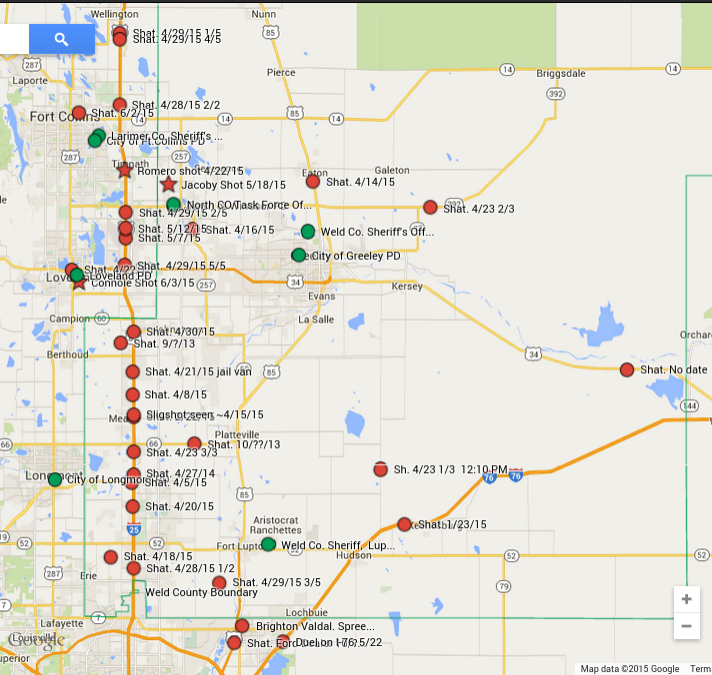Viewport: 712px width, 675px height.
Task: Open the Terms link
Action: pyautogui.click(x=699, y=668)
